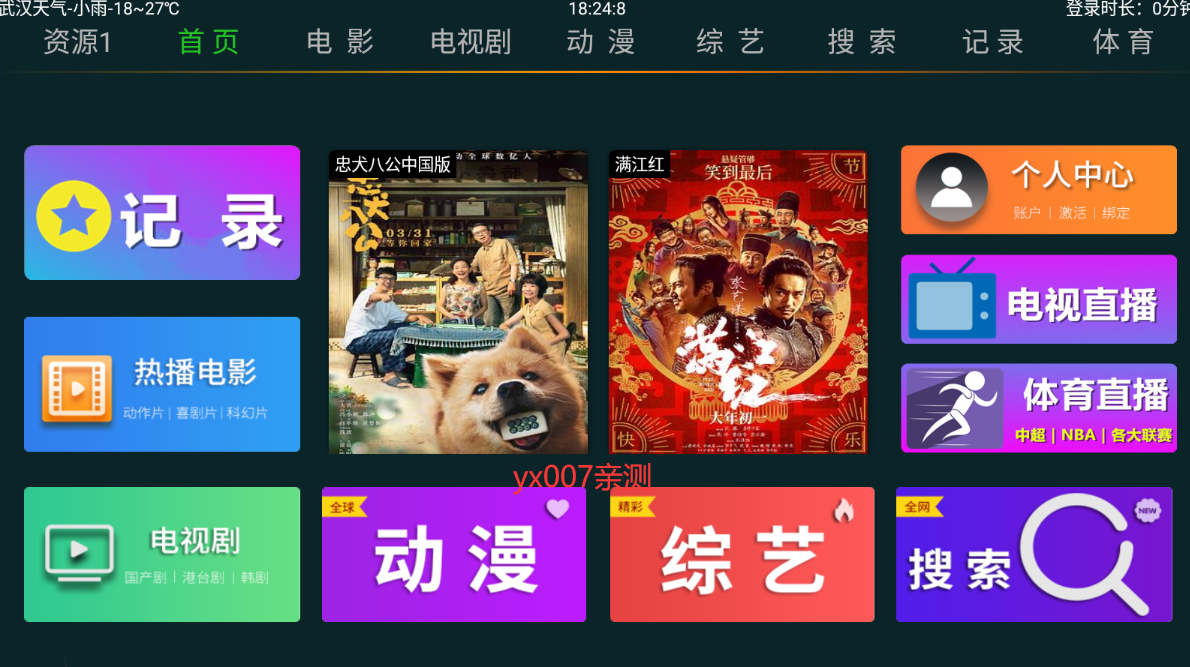Switch to the 资源1 tab
Screen dimensions: 1190x667
[78, 43]
